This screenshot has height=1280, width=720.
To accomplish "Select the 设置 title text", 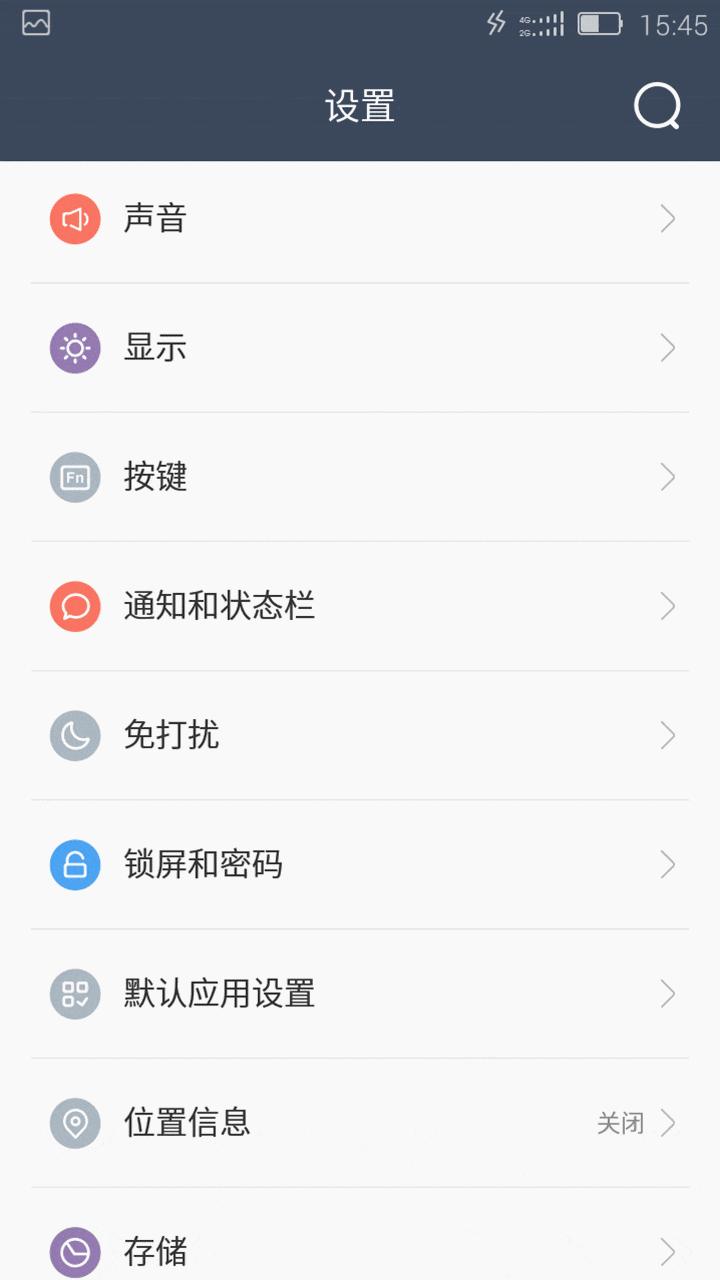I will pyautogui.click(x=360, y=105).
